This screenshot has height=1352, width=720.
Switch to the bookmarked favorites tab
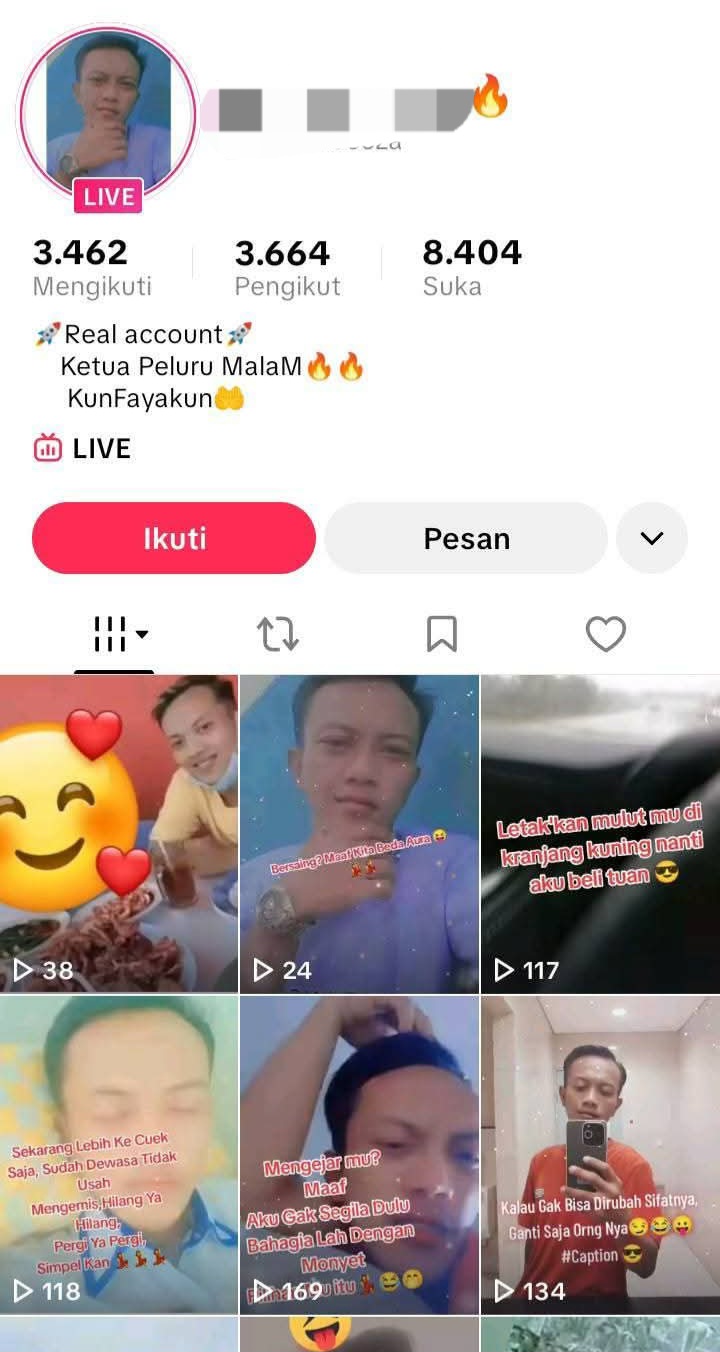[x=441, y=634]
